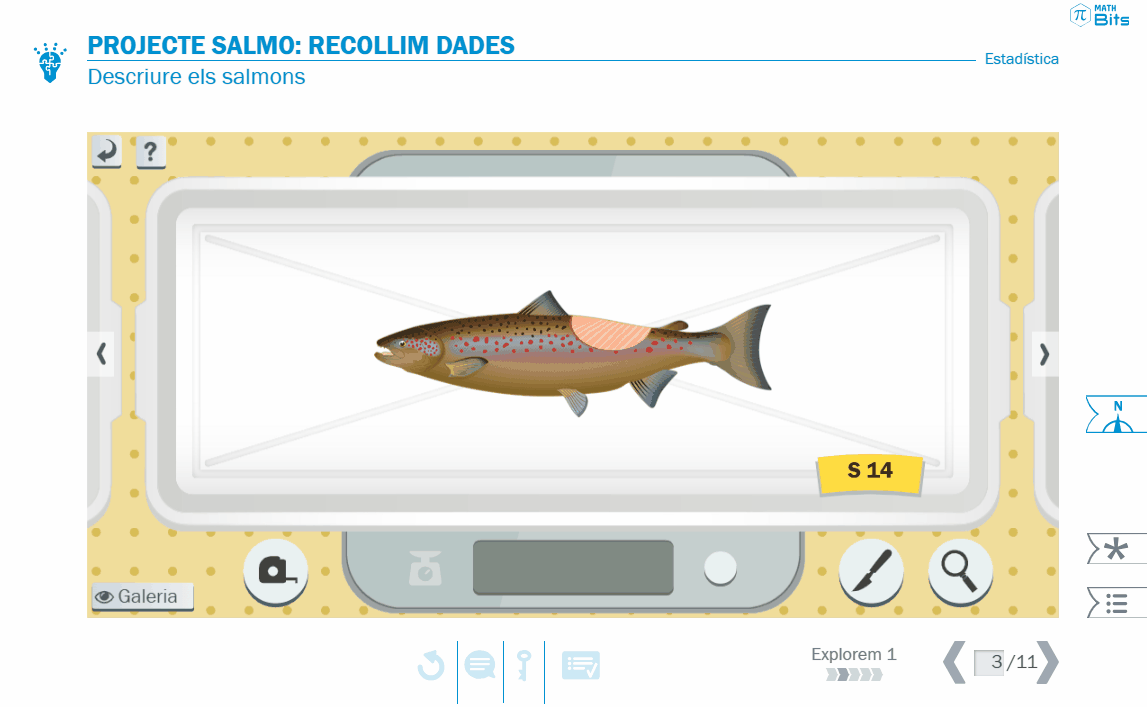The image size is (1147, 707).
Task: Go to the next page of 11
Action: (1047, 662)
